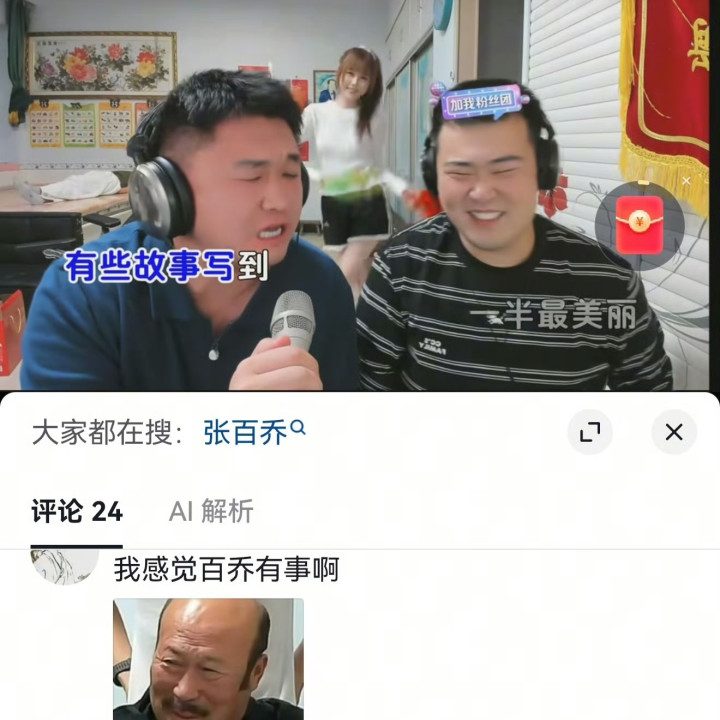Close the comments panel
Screen dimensions: 720x720
(x=674, y=432)
